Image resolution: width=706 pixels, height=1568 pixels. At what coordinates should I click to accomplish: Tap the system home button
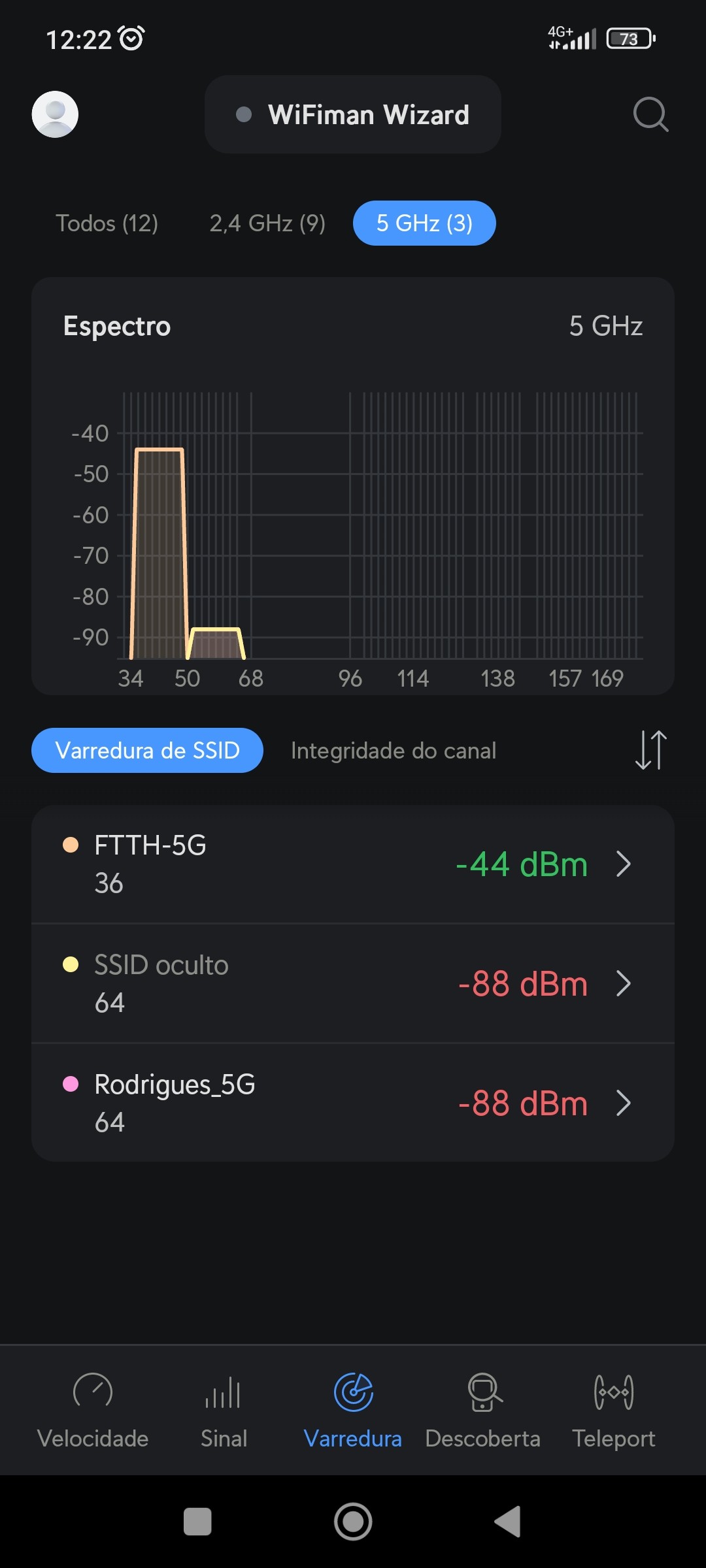pos(353,1522)
